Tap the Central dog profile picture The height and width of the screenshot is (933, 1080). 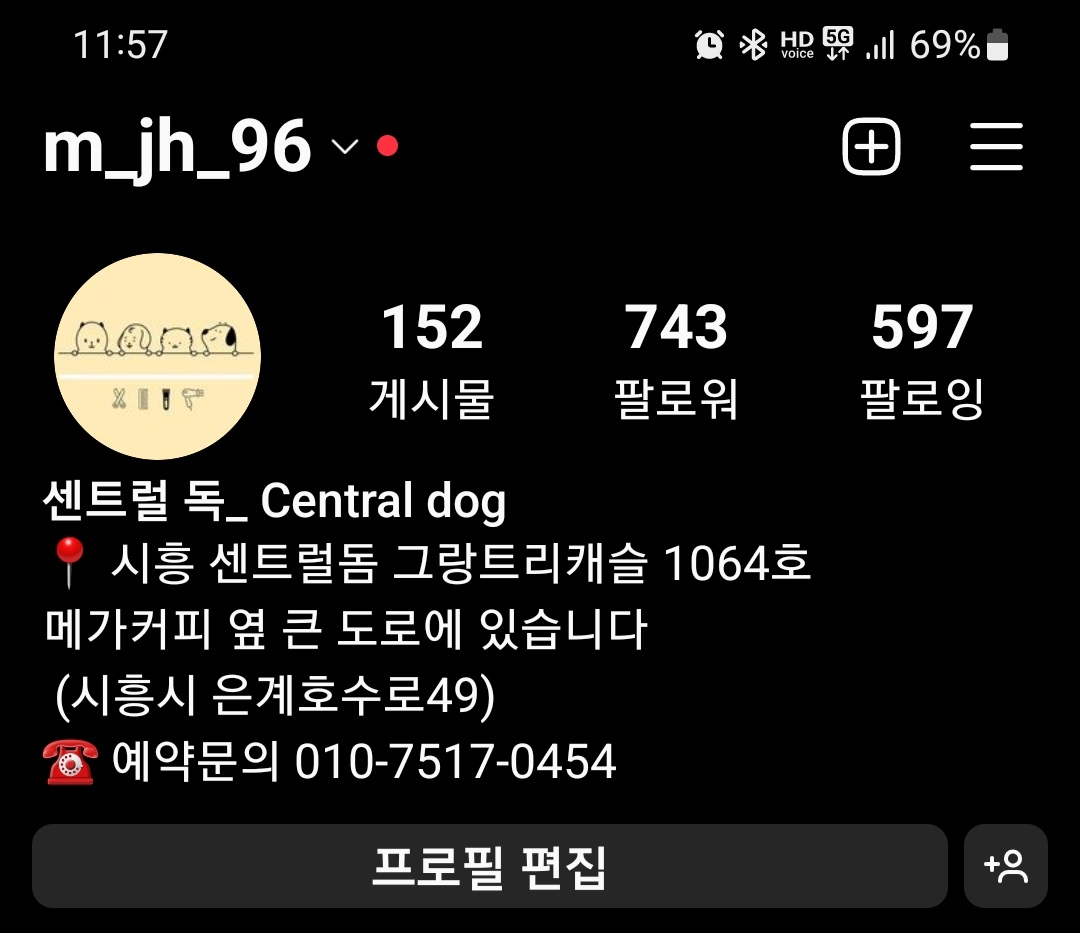[157, 356]
